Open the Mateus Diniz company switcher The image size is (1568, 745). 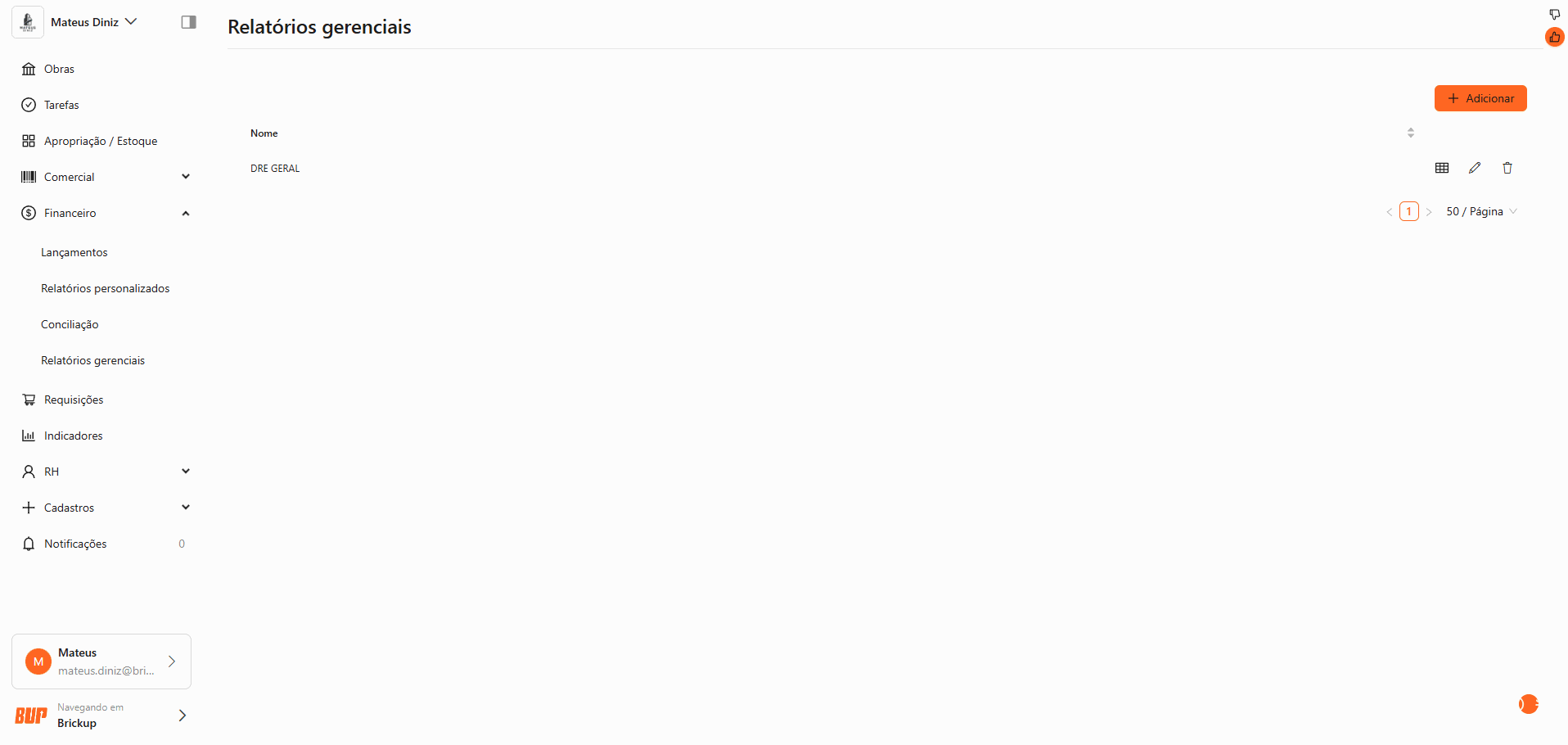pyautogui.click(x=92, y=22)
